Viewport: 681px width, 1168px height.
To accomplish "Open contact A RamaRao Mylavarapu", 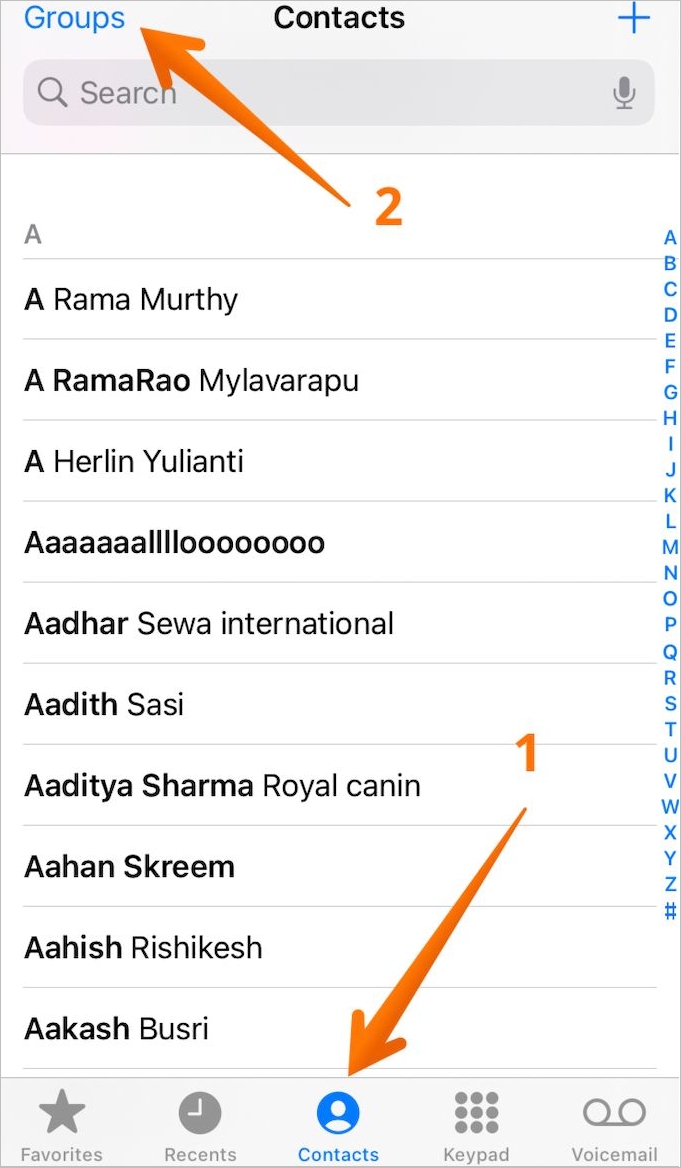I will [191, 380].
